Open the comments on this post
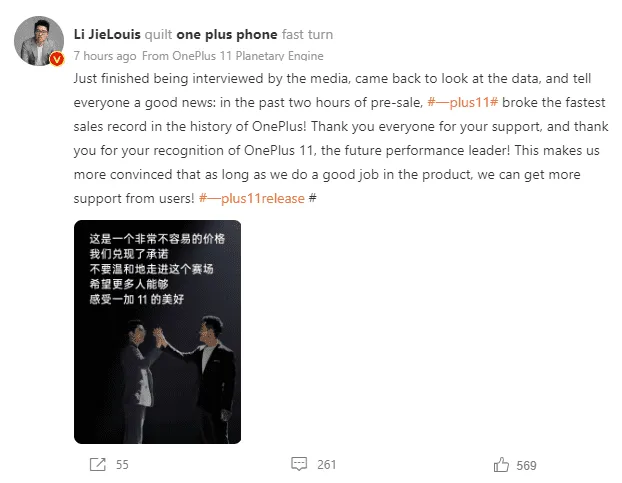 point(299,464)
